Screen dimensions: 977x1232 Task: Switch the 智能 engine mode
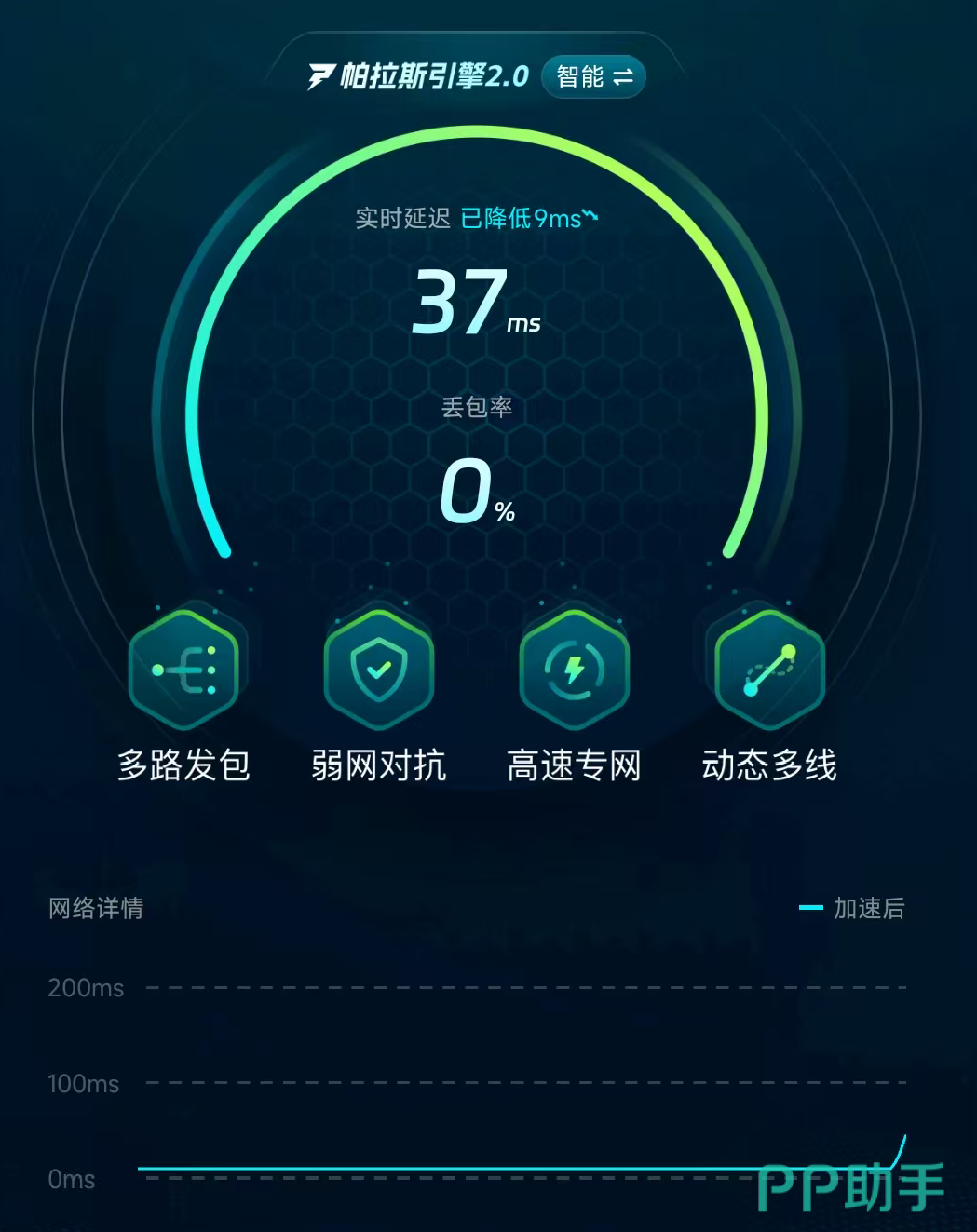(593, 76)
